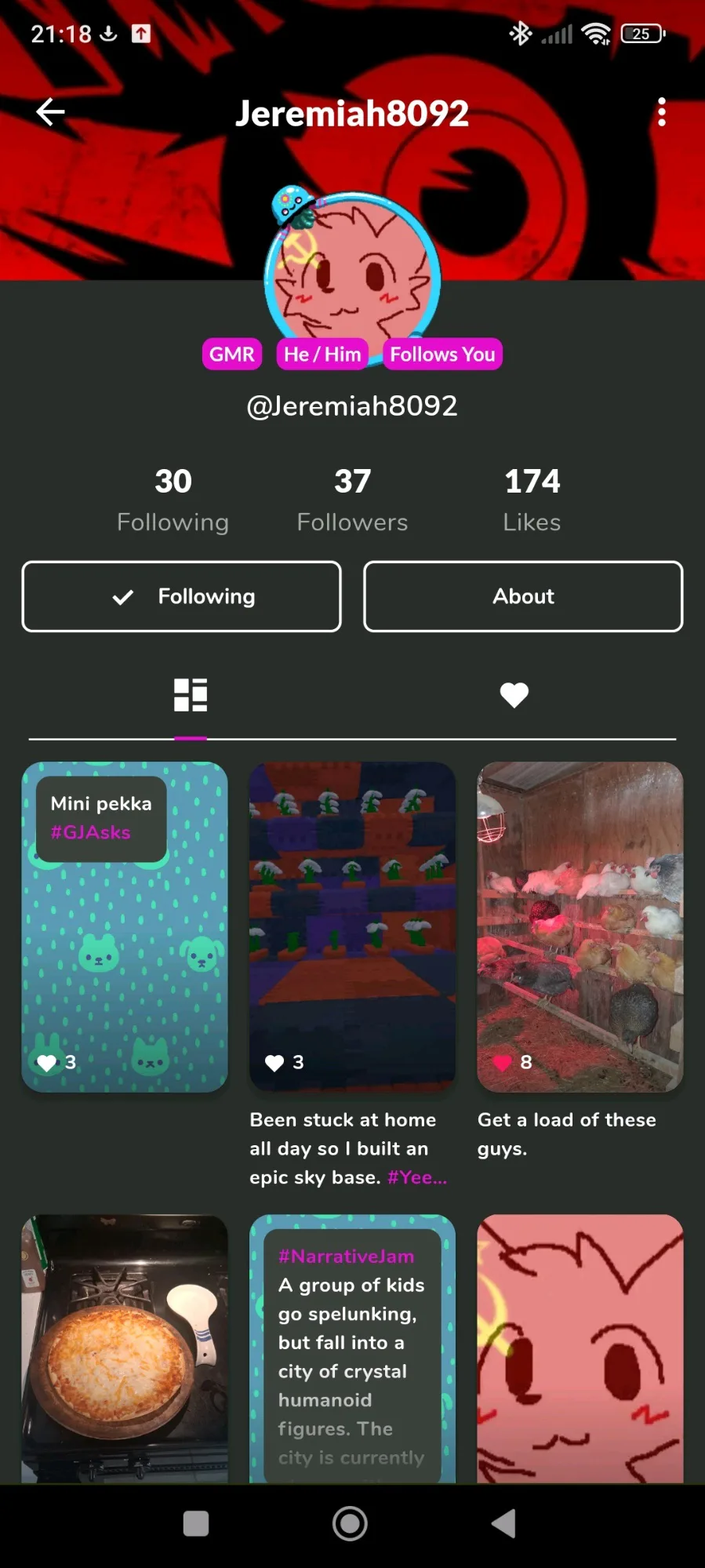Open the #NarrativeJam spelunking post
This screenshot has height=1568, width=705.
tap(352, 1348)
